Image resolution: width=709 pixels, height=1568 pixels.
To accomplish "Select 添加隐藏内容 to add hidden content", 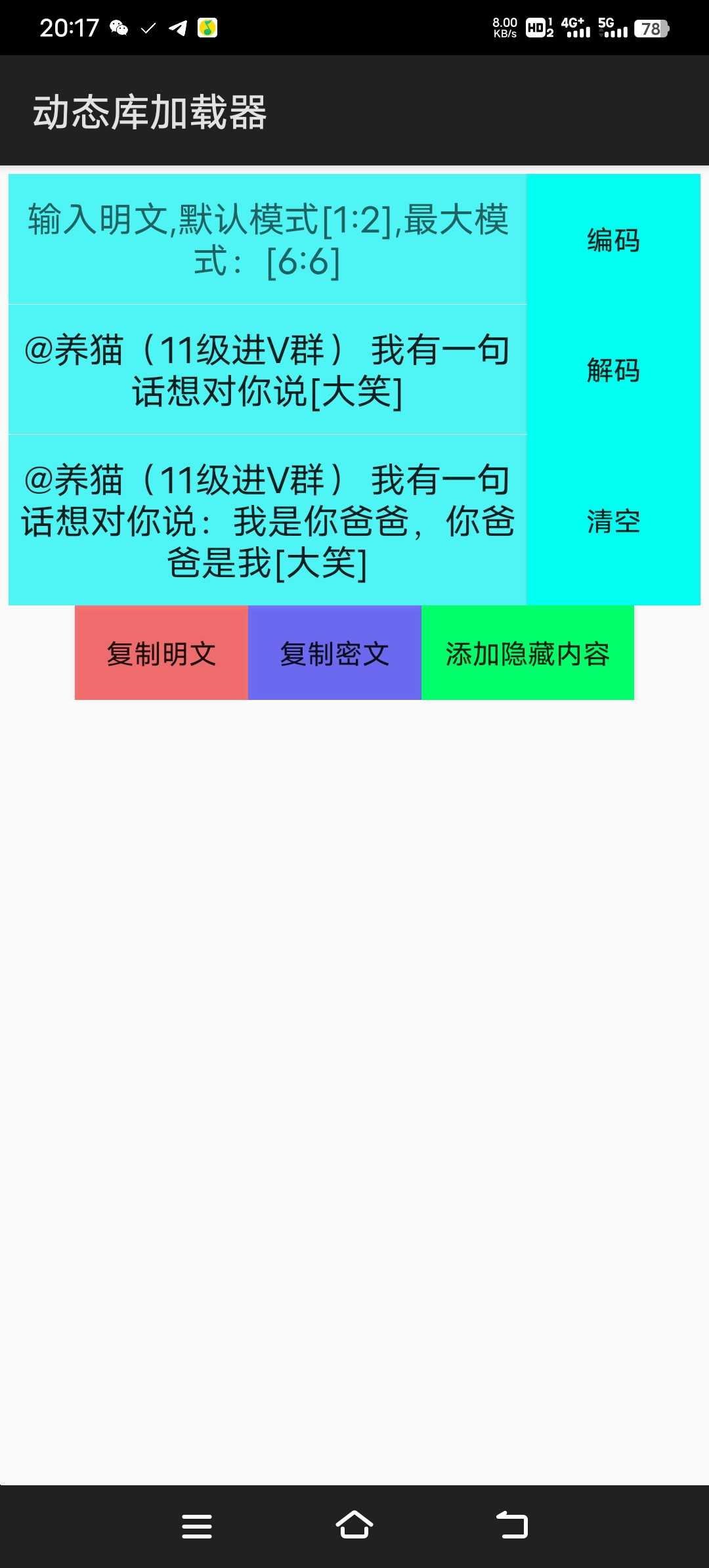I will (x=528, y=653).
